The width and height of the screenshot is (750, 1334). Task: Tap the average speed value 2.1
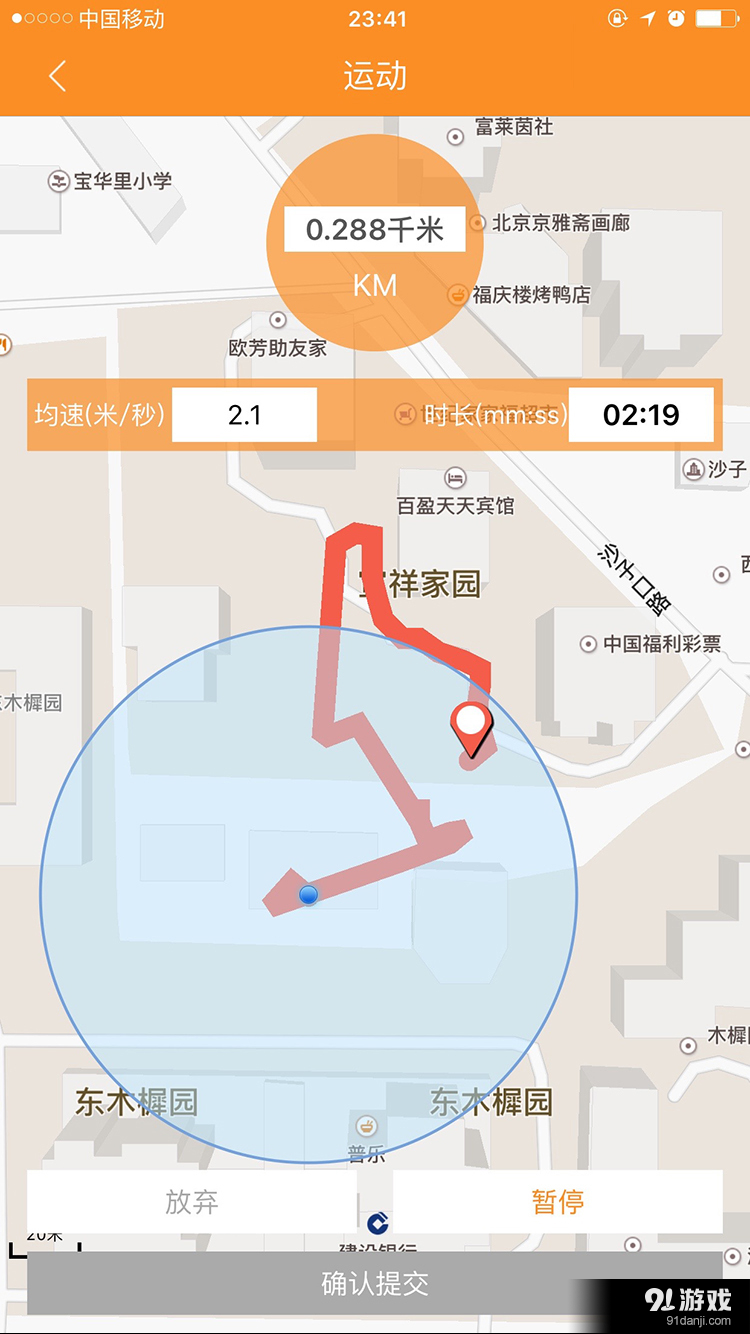coord(244,413)
